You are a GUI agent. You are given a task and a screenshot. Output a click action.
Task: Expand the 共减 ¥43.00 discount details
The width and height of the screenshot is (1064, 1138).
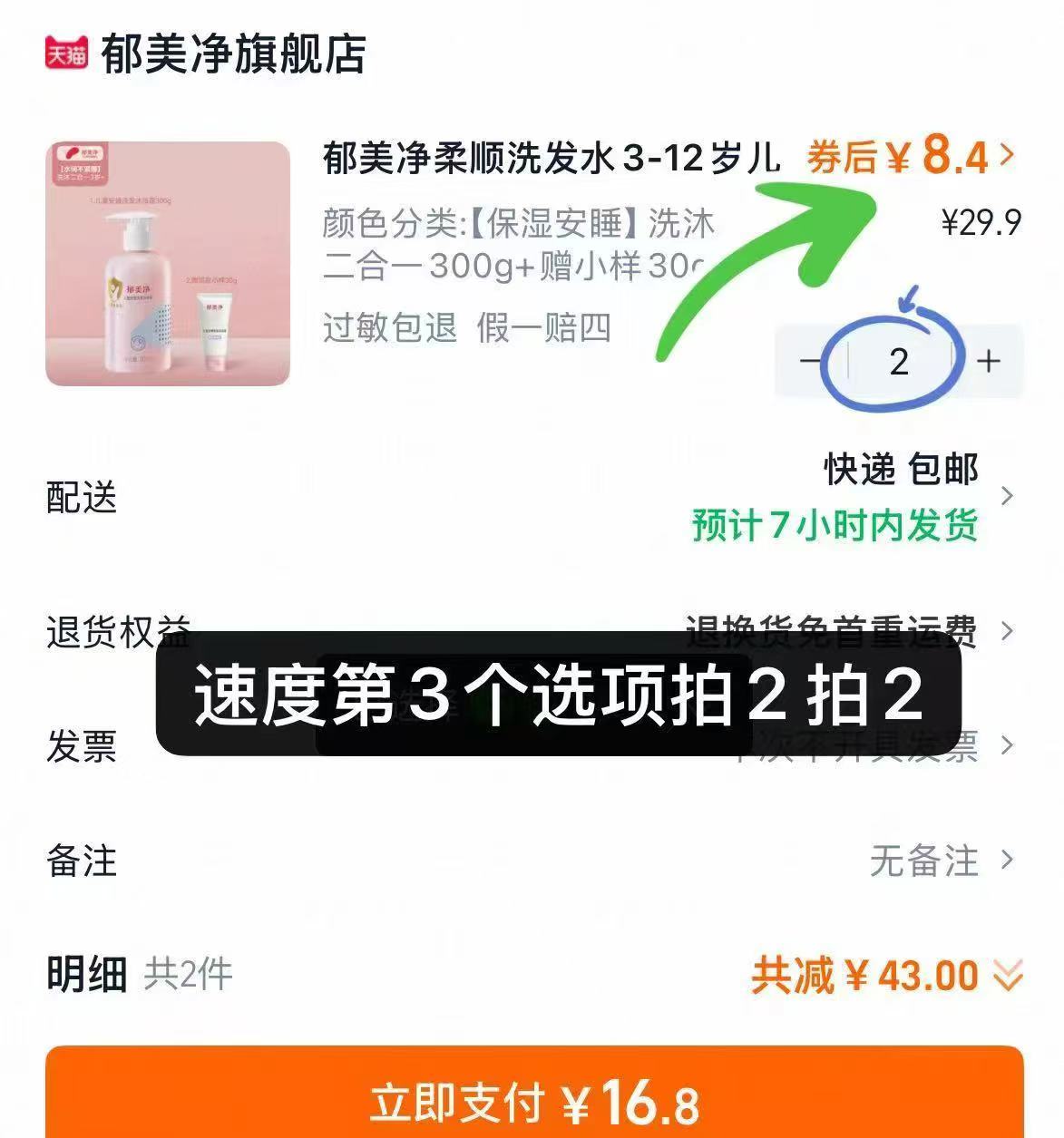[886, 976]
